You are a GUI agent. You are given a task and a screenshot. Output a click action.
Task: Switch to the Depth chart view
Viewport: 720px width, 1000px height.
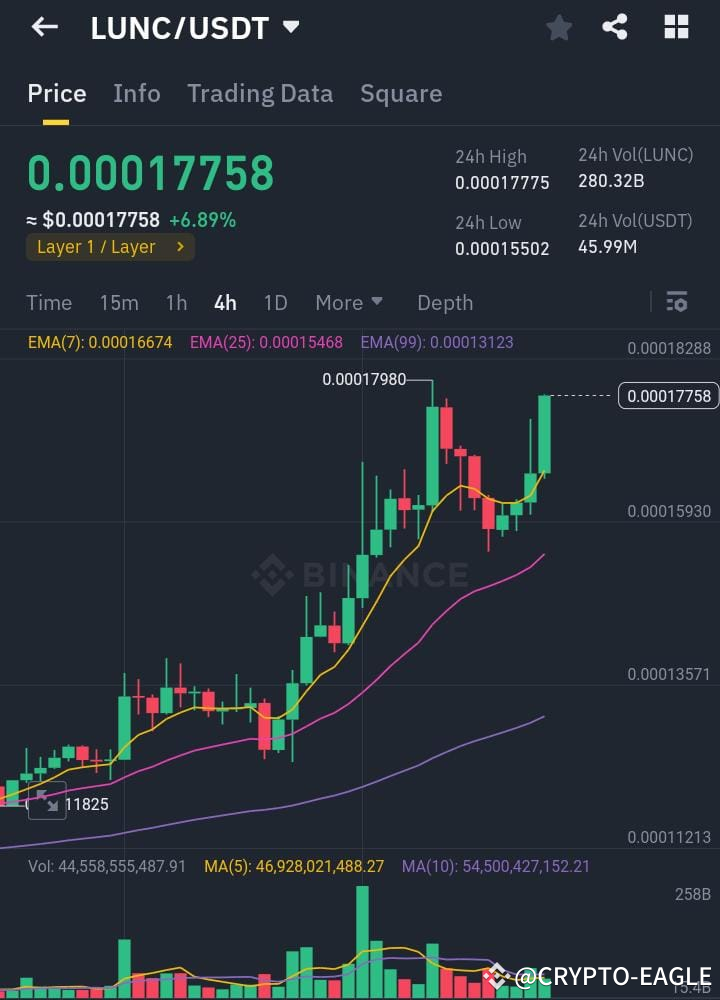tap(445, 302)
